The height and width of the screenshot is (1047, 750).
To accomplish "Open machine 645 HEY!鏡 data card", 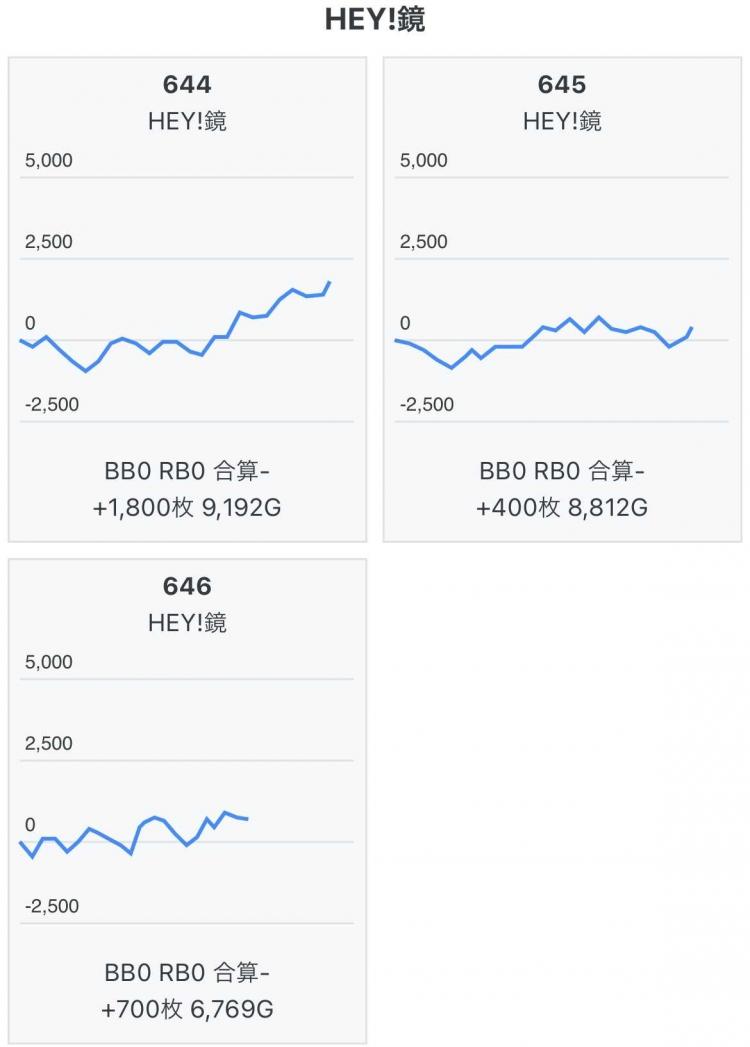I will point(562,300).
